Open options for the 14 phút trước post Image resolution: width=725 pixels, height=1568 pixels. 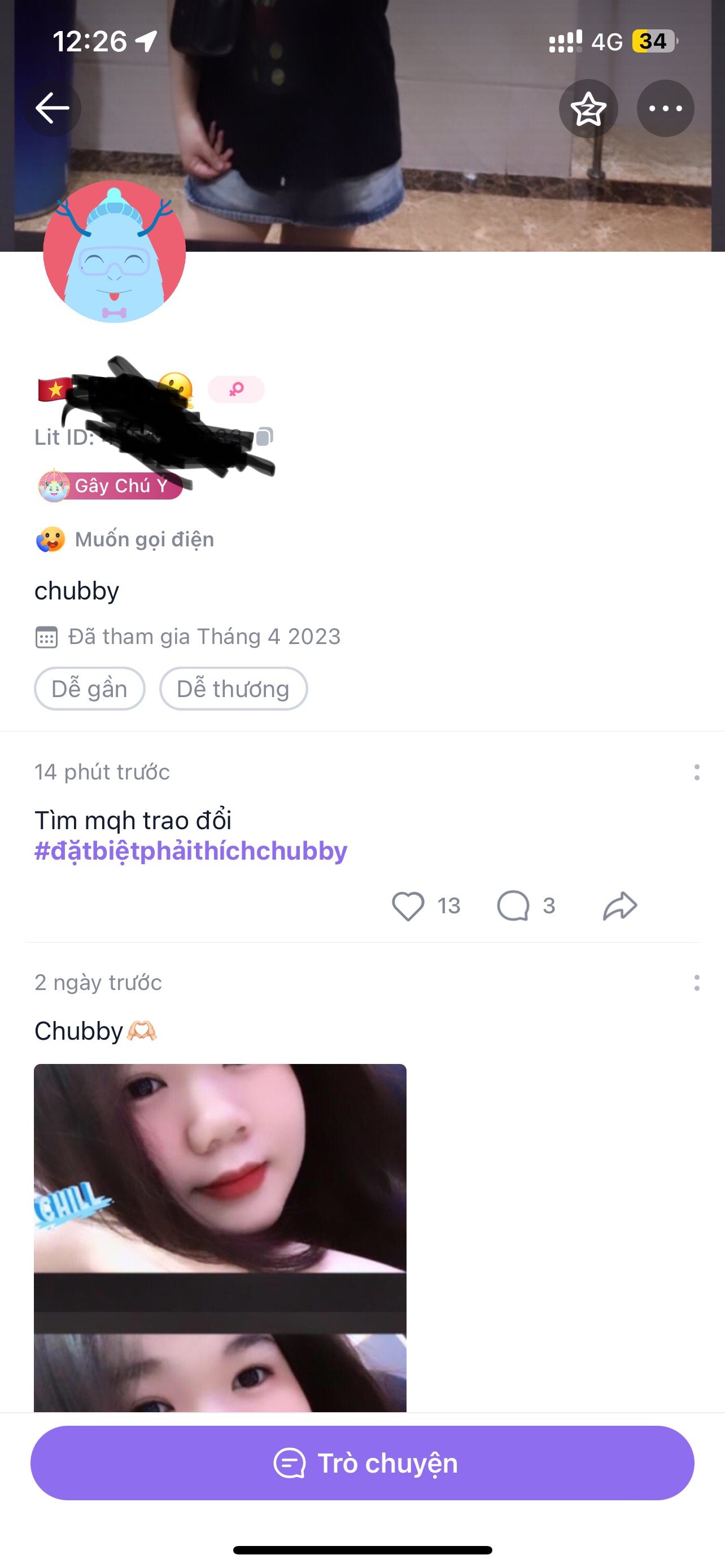[696, 773]
